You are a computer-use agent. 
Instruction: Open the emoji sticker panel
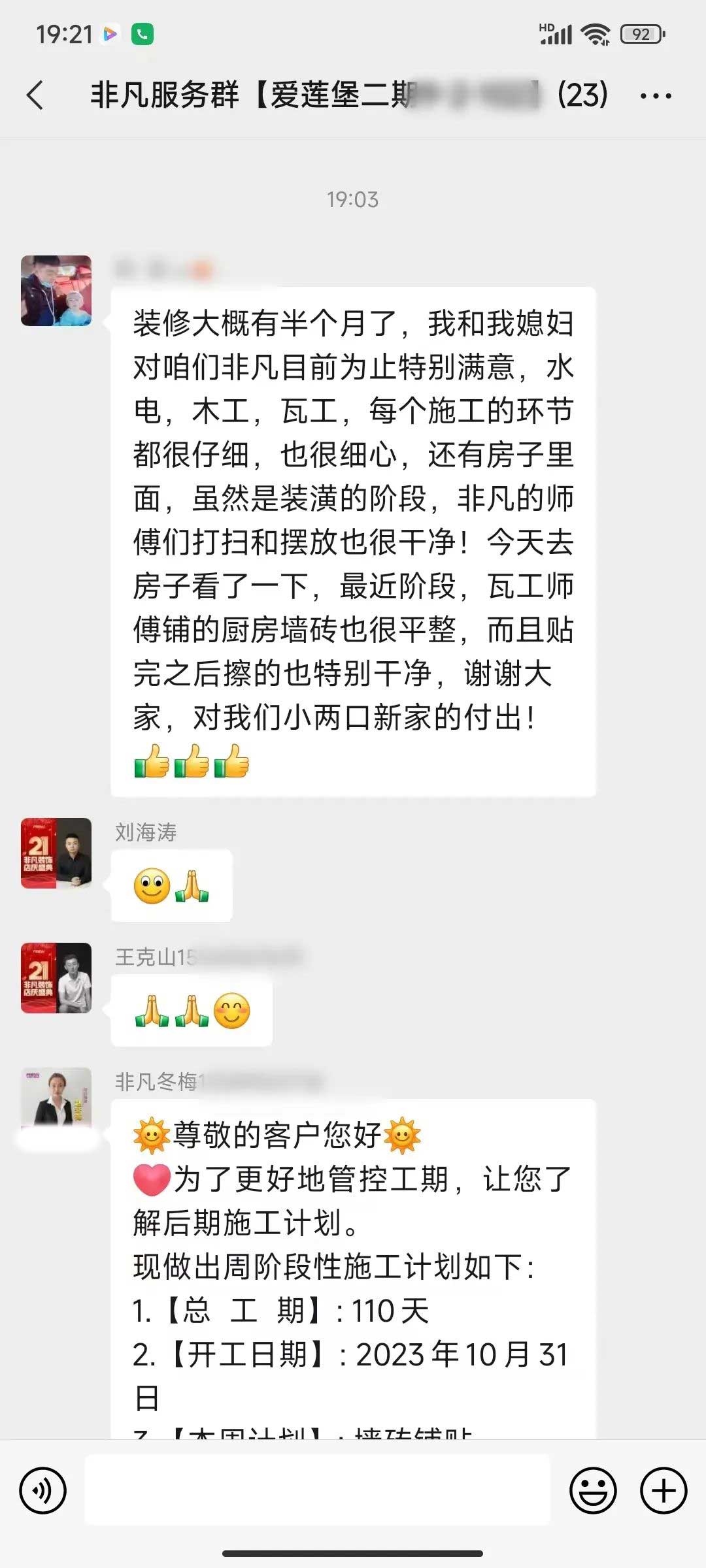tap(593, 1491)
